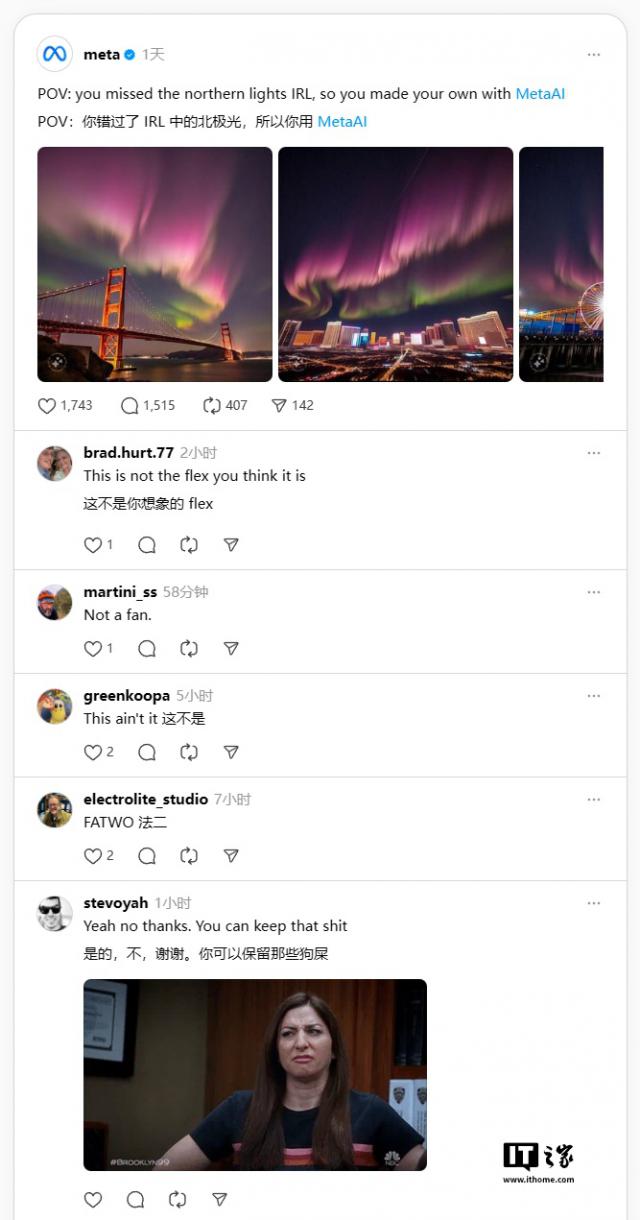Screen dimensions: 640x1220
Task: Open the MetaAI link in the post
Action: tap(540, 94)
